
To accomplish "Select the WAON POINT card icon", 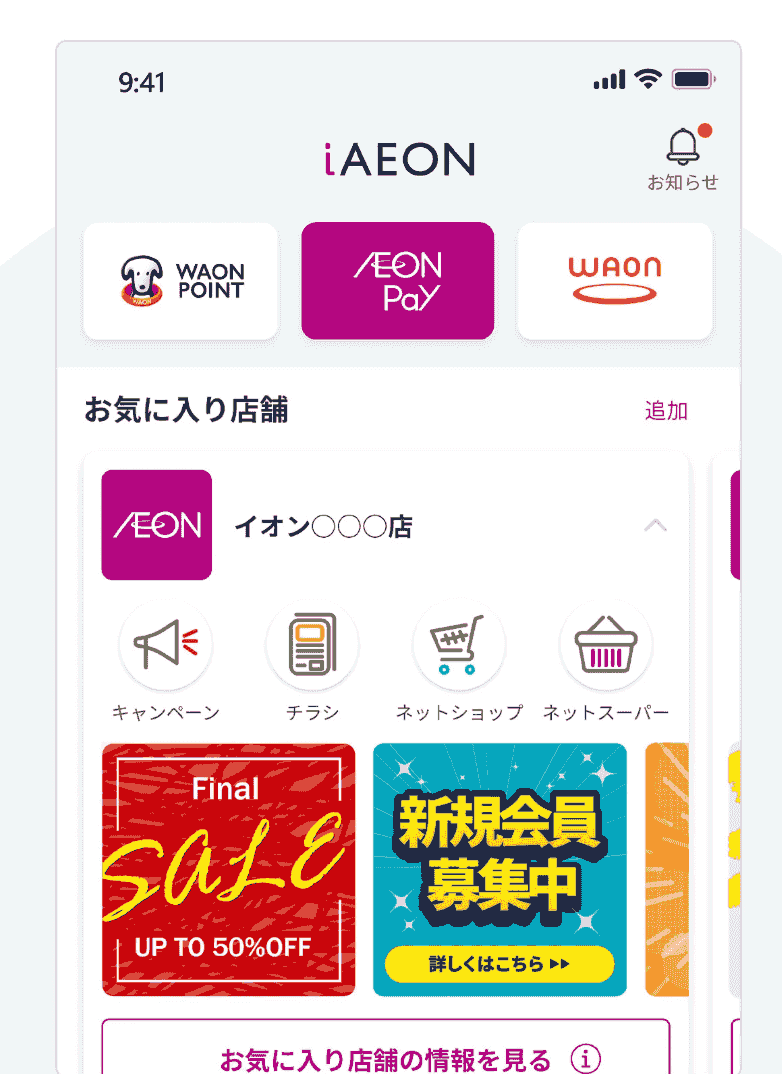I will coord(180,281).
